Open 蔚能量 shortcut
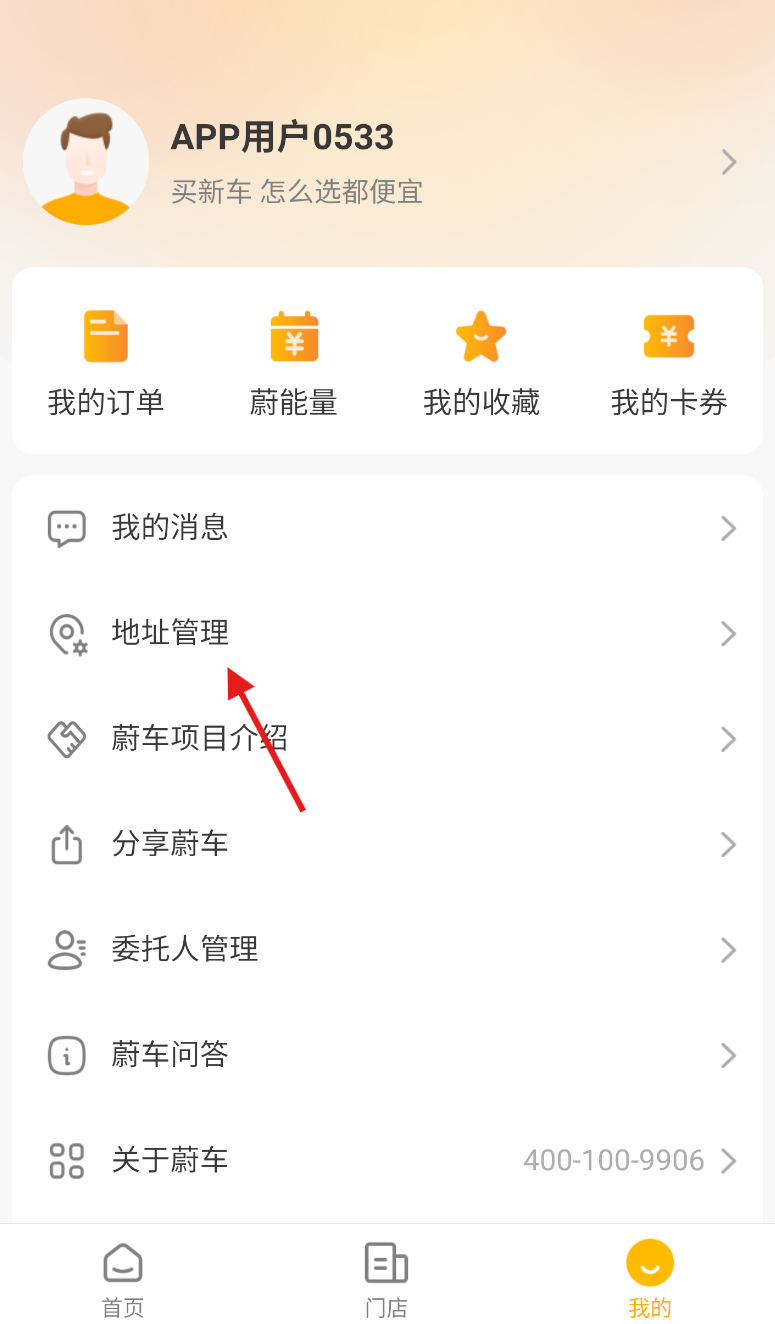This screenshot has width=775, height=1324. pyautogui.click(x=294, y=362)
